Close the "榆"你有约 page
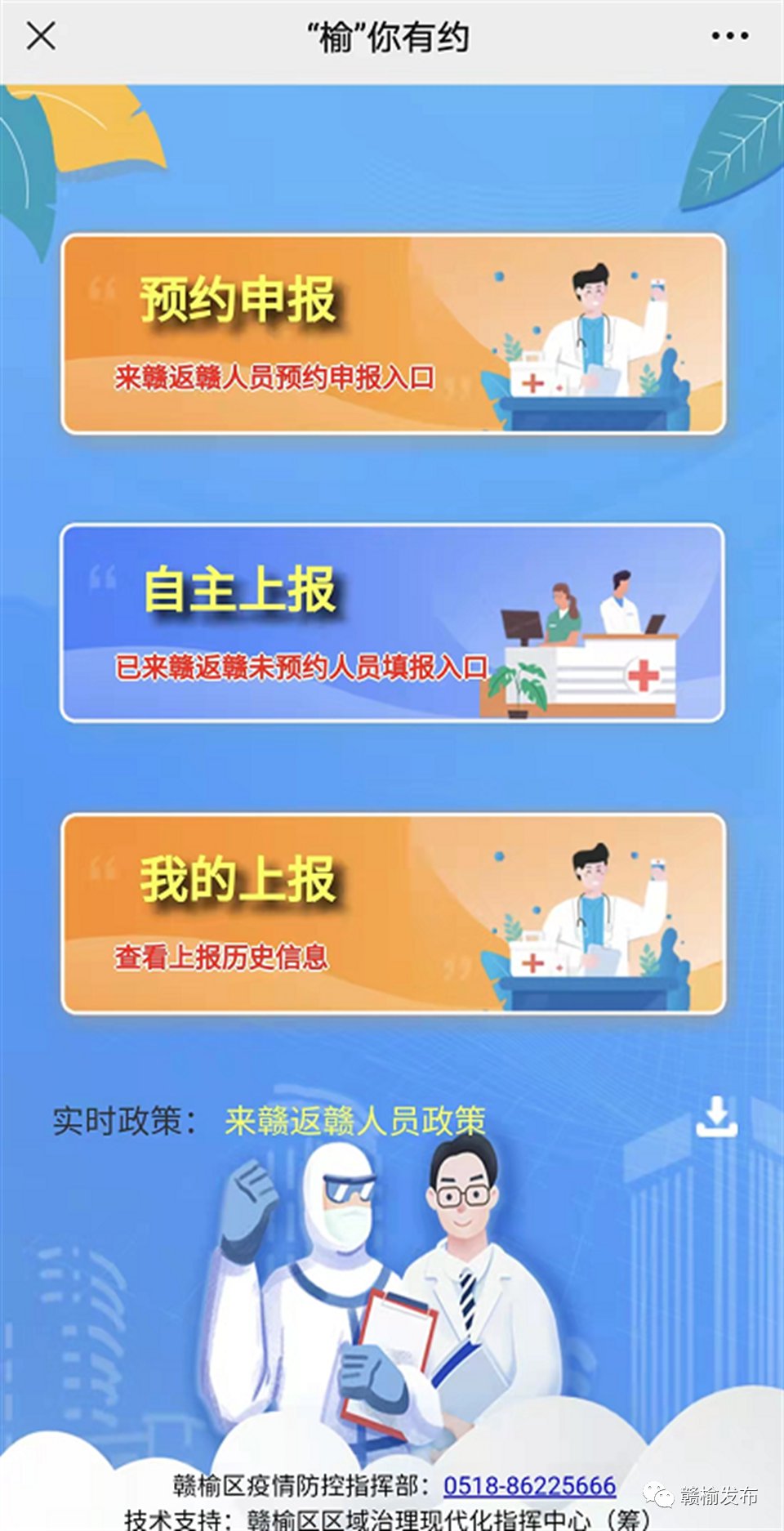The image size is (784, 1531). pos(41,36)
